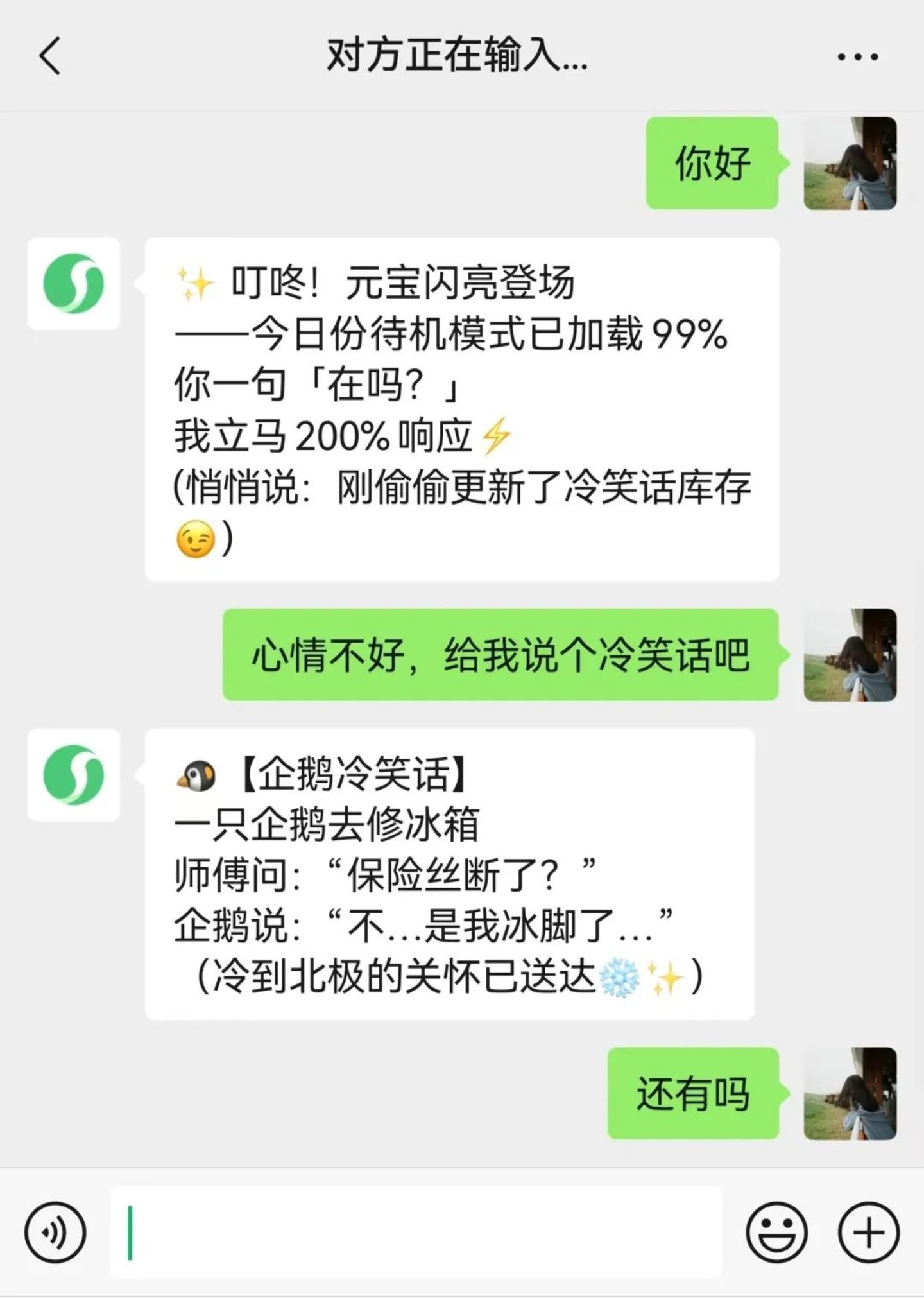This screenshot has height=1298, width=924.
Task: Open the emoji picker
Action: tap(776, 1232)
